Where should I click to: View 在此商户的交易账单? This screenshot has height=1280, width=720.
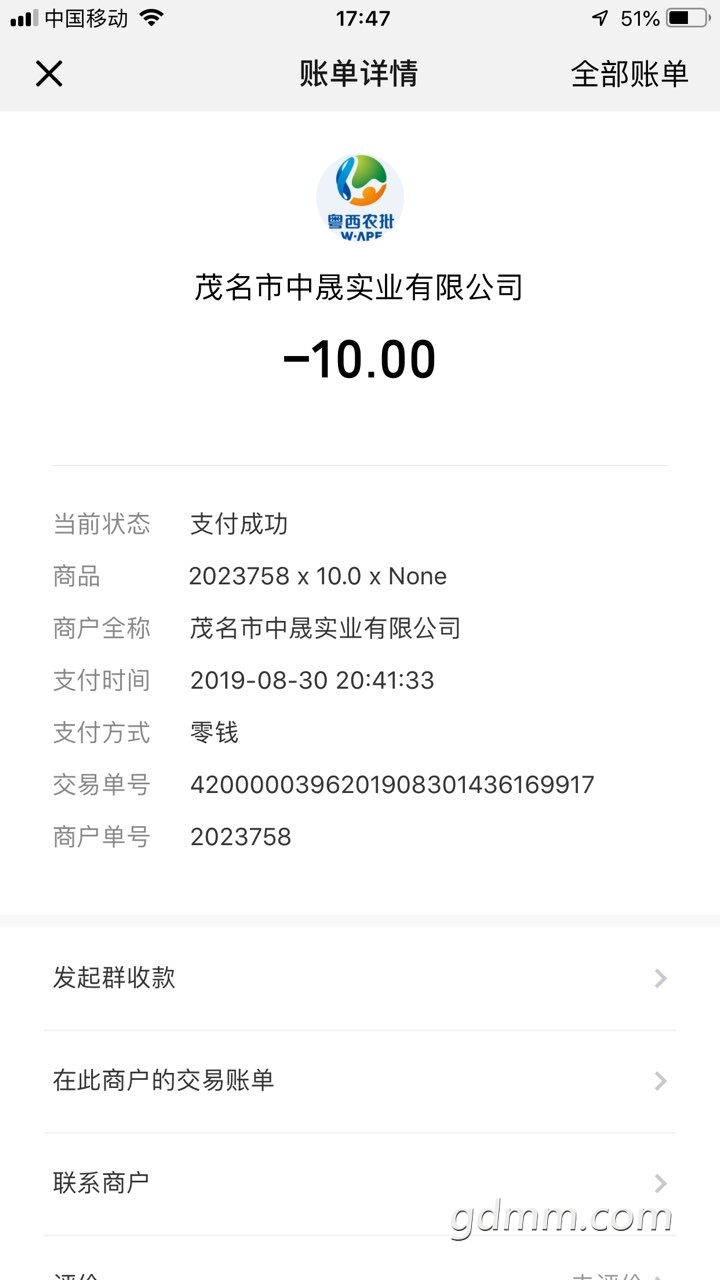[360, 1081]
